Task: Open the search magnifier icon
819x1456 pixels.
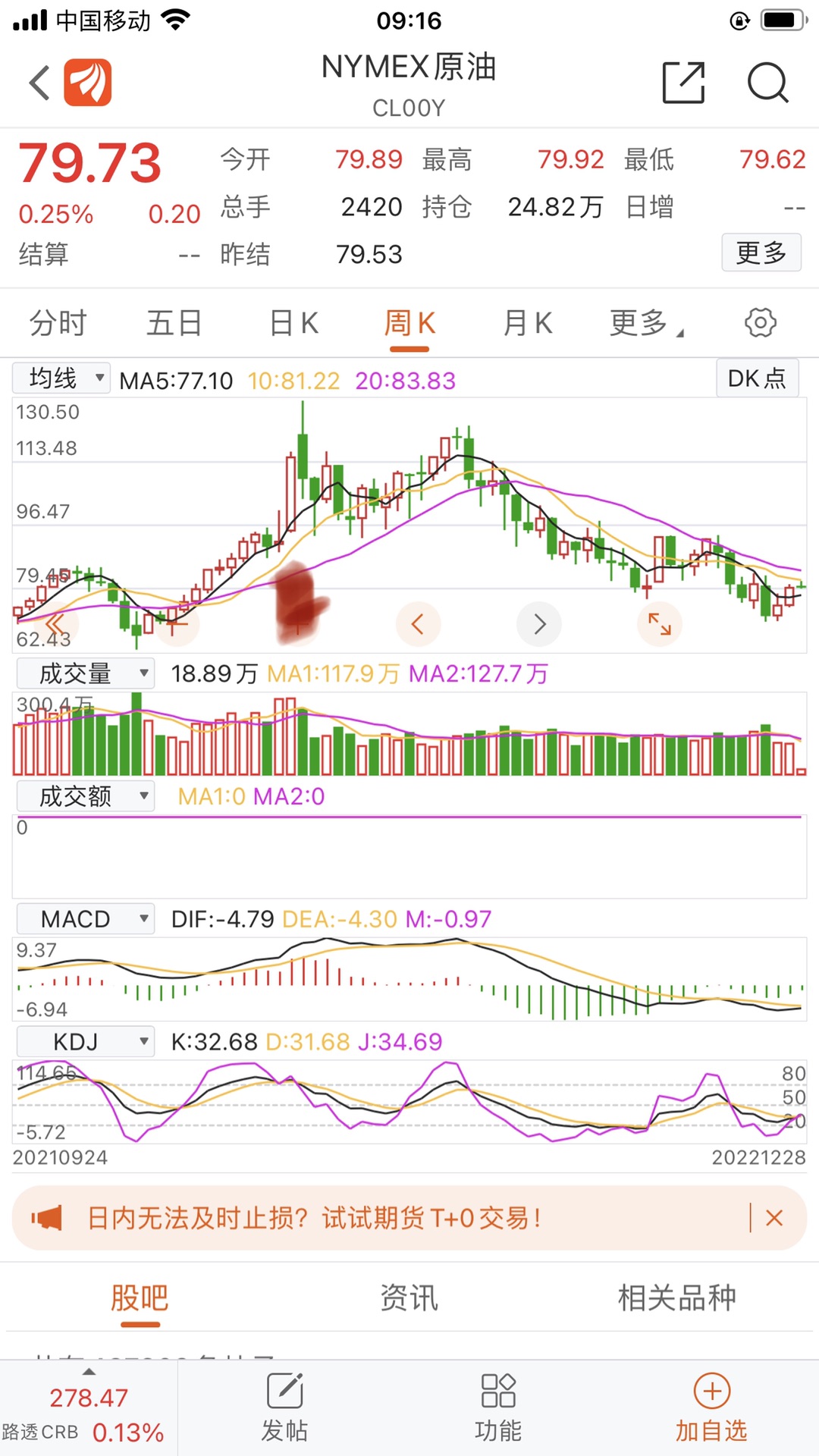Action: (767, 82)
